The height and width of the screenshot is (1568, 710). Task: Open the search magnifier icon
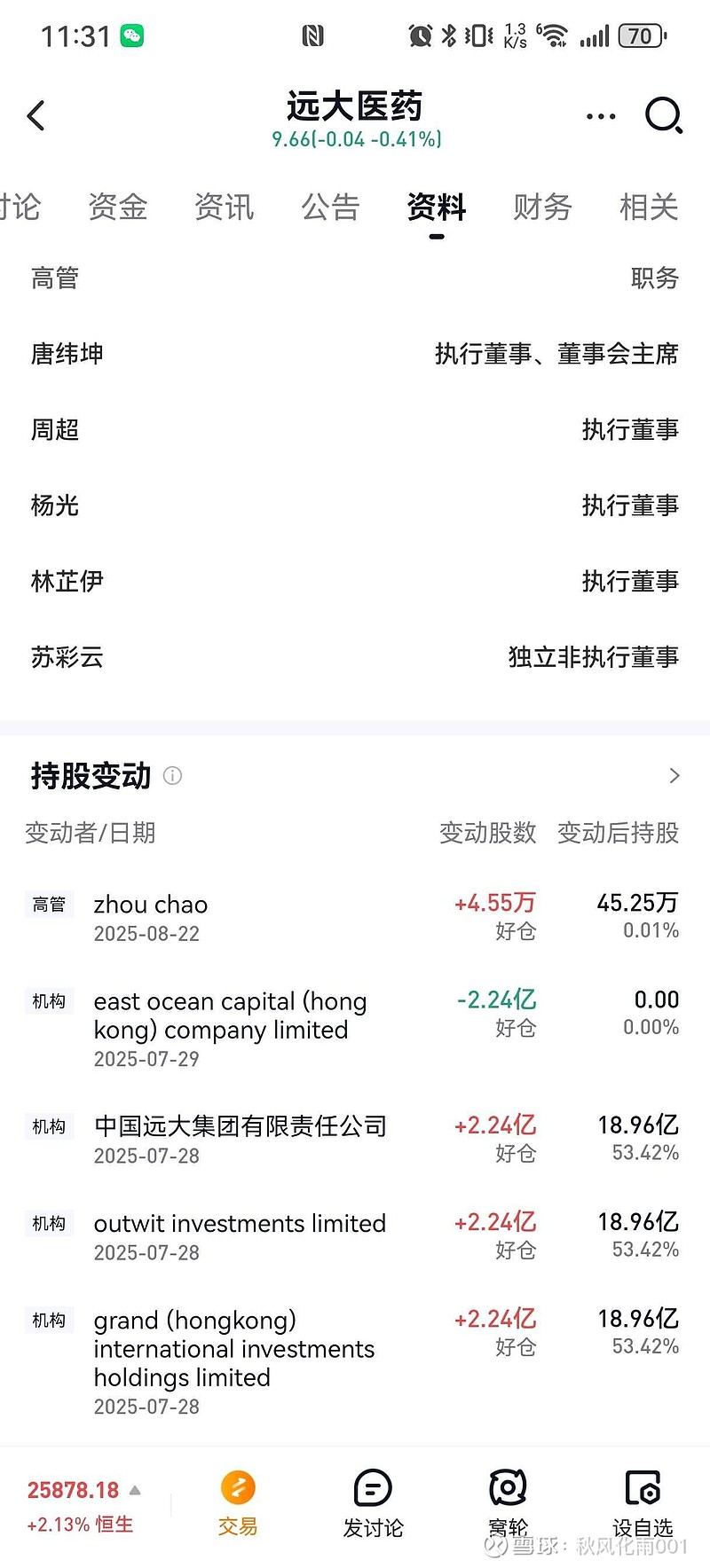pyautogui.click(x=664, y=115)
